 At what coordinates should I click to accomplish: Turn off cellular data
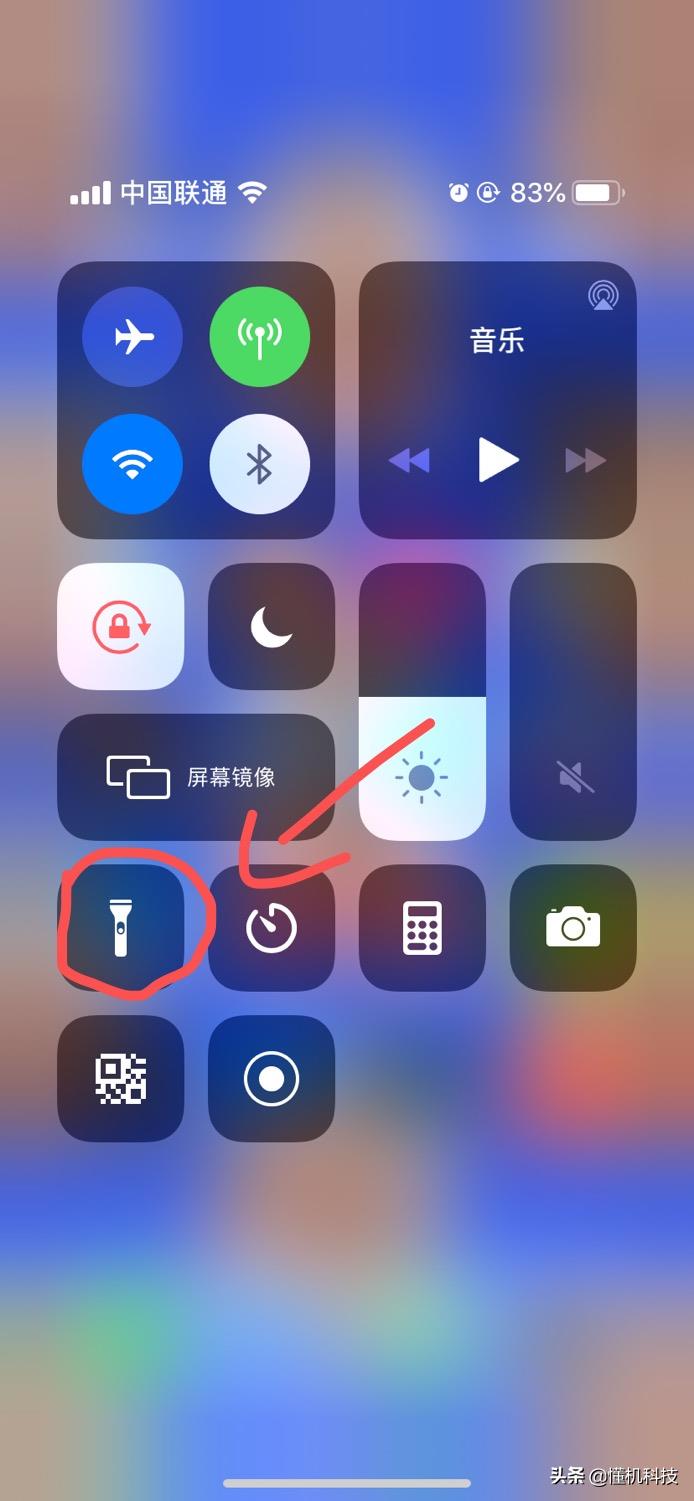259,337
